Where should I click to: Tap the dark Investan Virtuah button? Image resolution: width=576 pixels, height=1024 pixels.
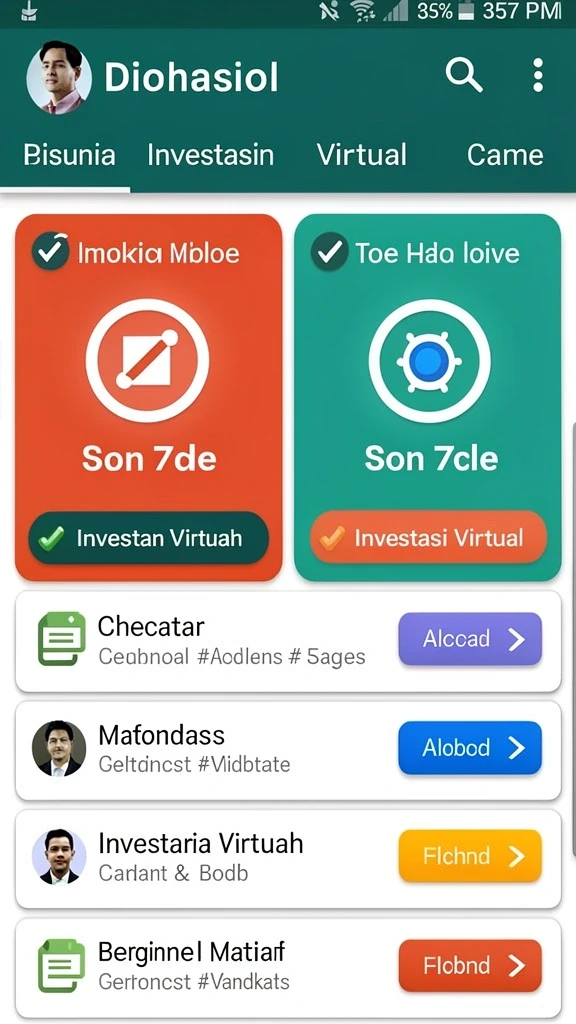[x=148, y=537]
